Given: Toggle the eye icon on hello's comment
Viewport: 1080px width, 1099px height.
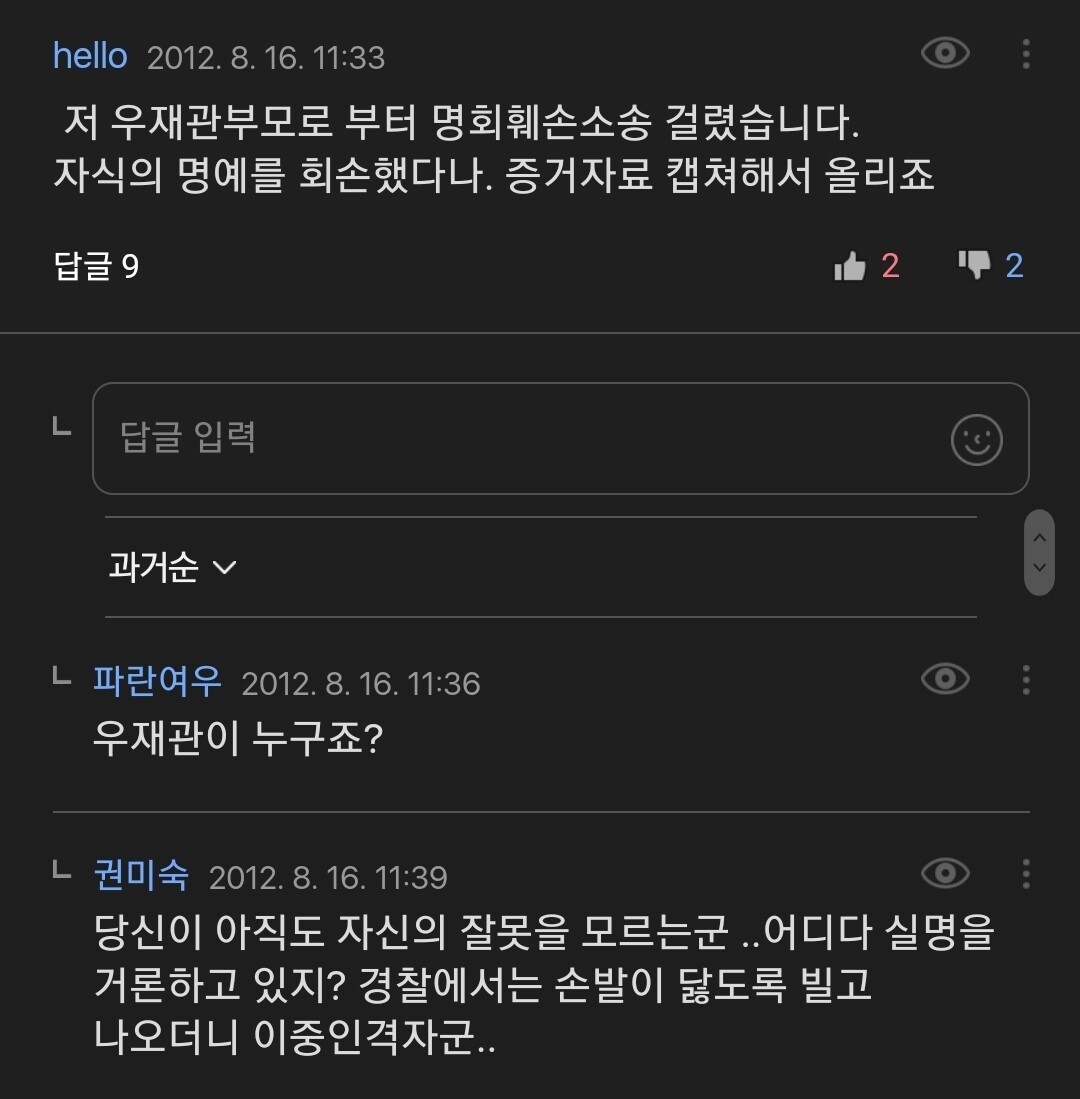Looking at the screenshot, I should coord(944,52).
